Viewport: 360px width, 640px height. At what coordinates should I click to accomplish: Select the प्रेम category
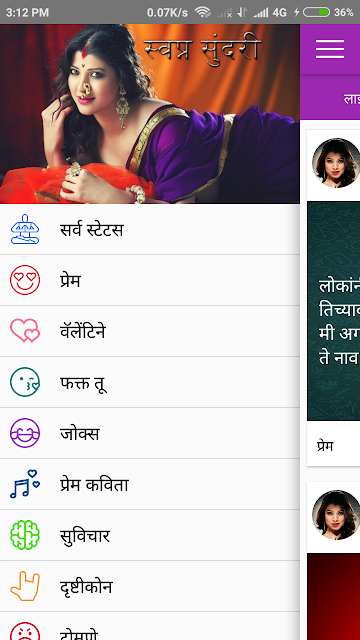tap(150, 280)
